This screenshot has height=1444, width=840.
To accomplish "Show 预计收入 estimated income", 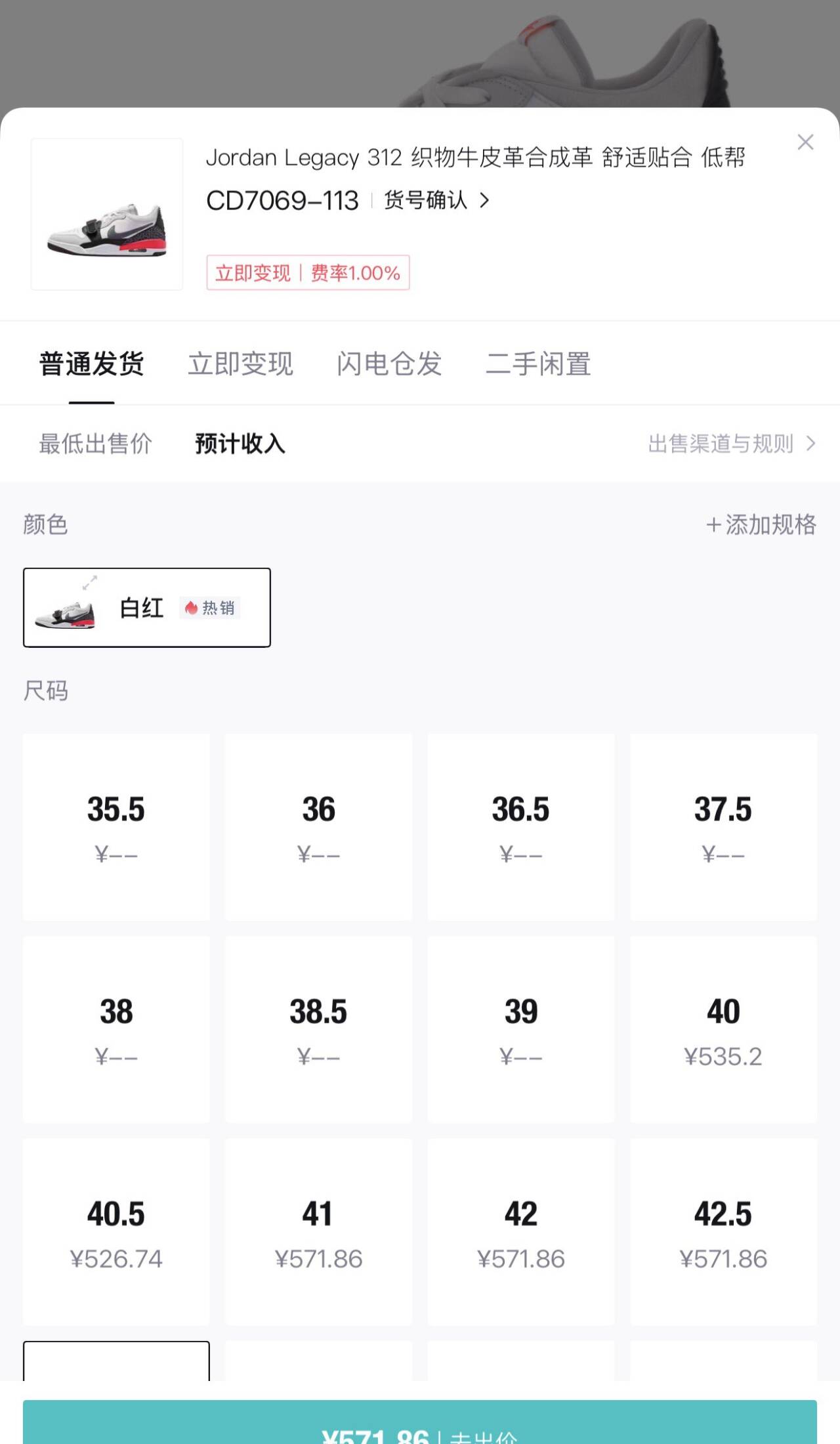I will coord(240,444).
